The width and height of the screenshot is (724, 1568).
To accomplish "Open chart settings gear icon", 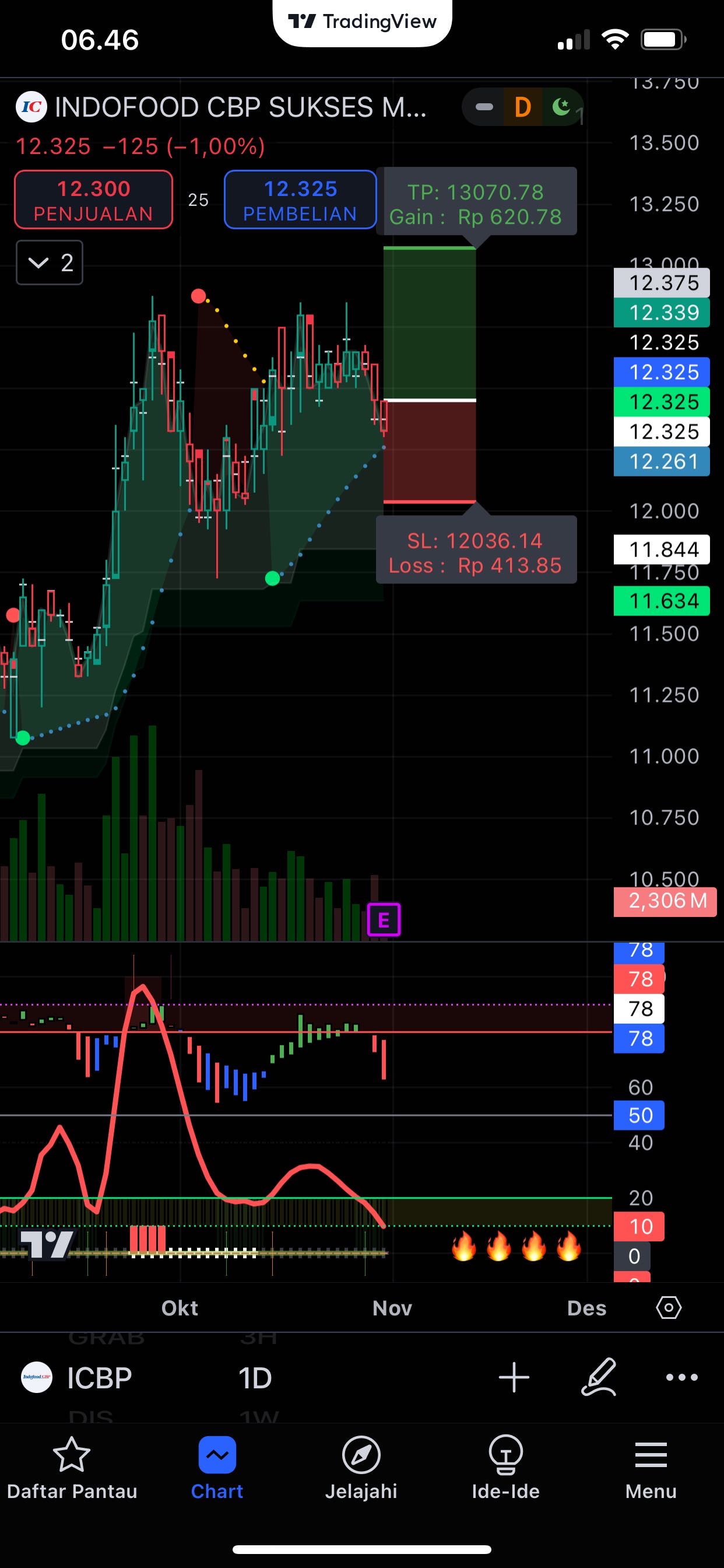I will (x=669, y=1307).
